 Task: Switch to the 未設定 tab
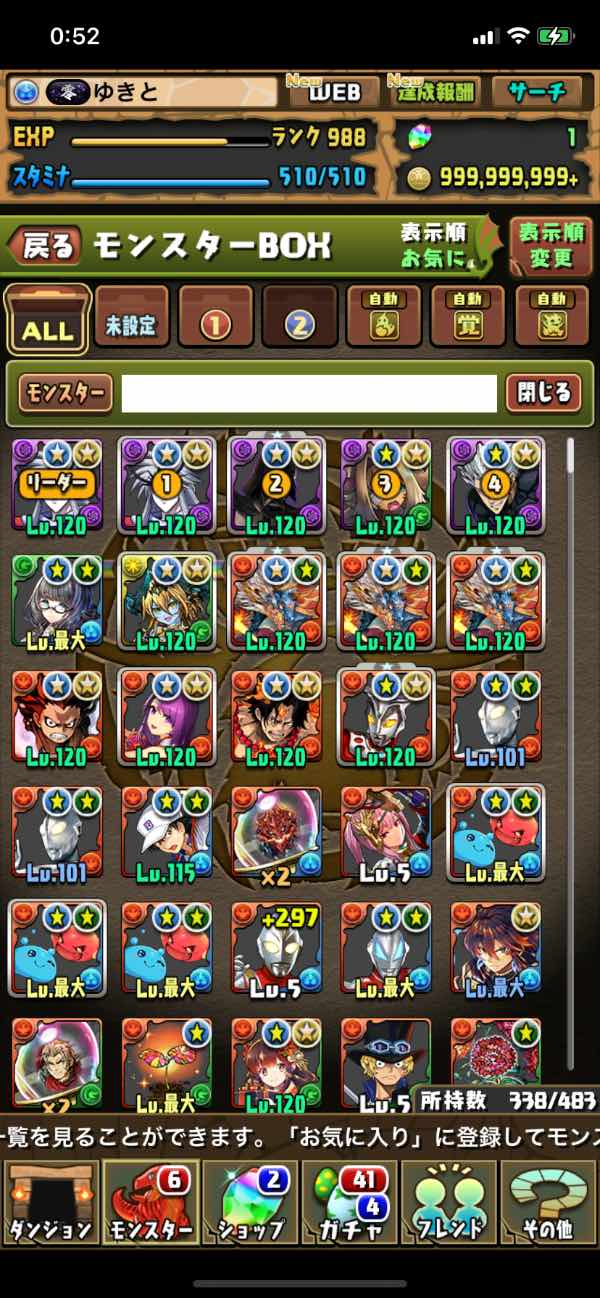click(x=131, y=319)
